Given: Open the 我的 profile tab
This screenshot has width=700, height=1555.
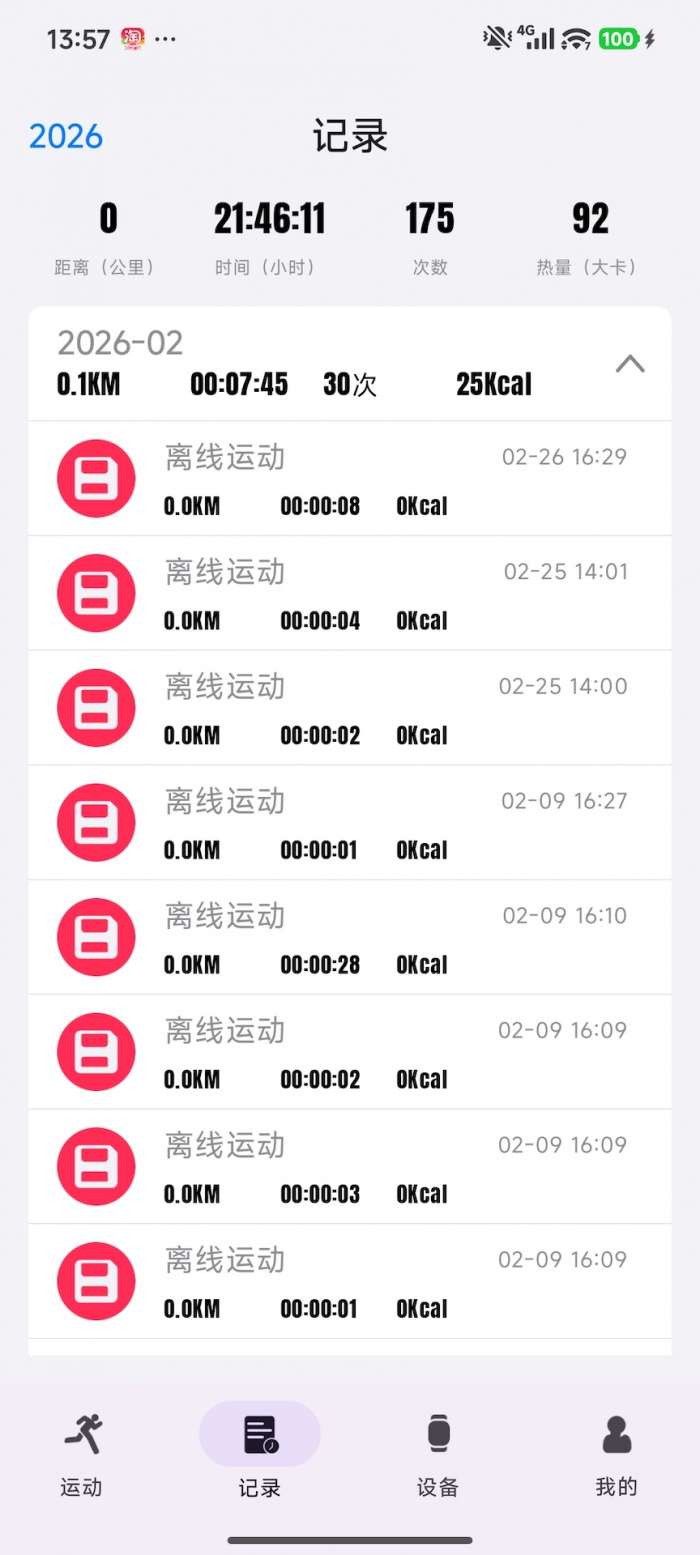Looking at the screenshot, I should click(x=616, y=1454).
